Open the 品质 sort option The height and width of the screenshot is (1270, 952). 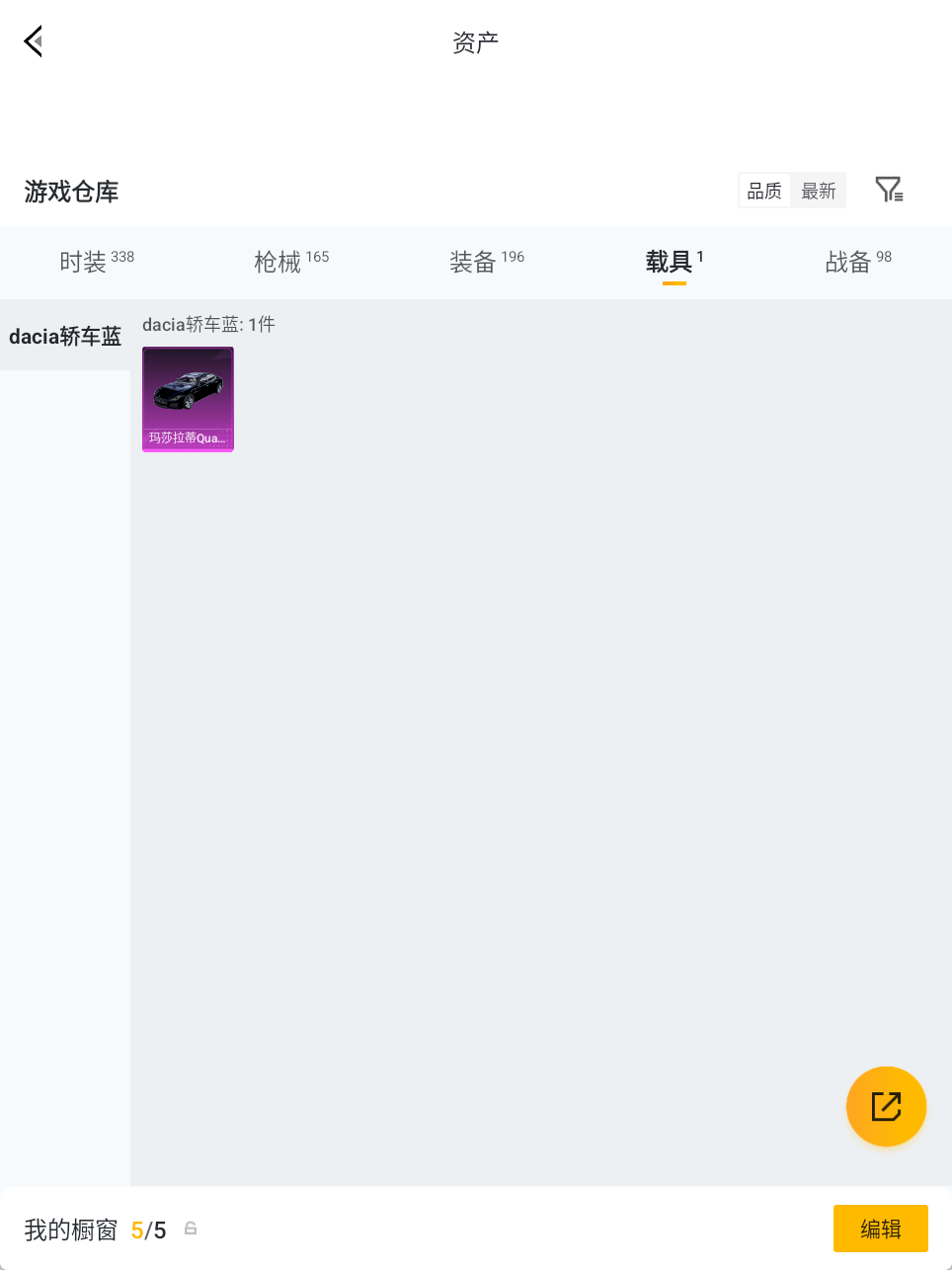pos(764,191)
